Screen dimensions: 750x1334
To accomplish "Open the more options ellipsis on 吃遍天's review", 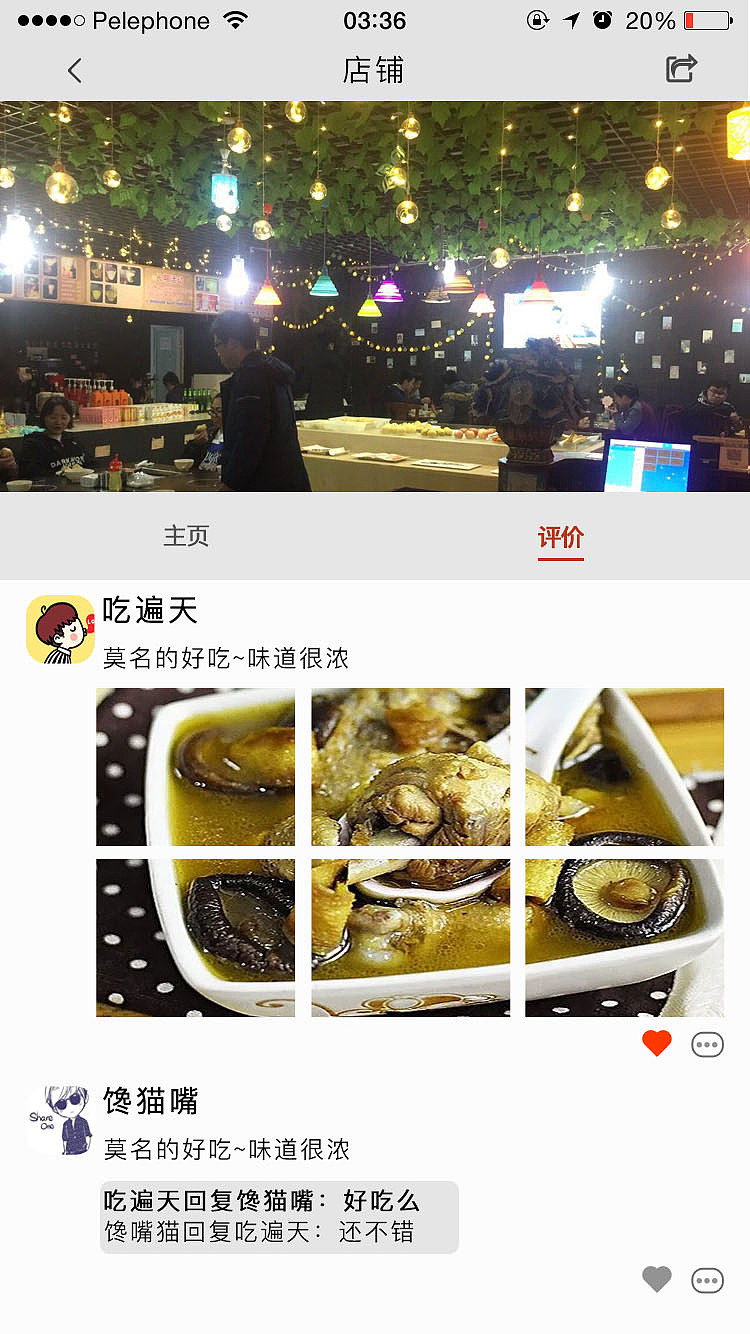I will click(x=707, y=1043).
